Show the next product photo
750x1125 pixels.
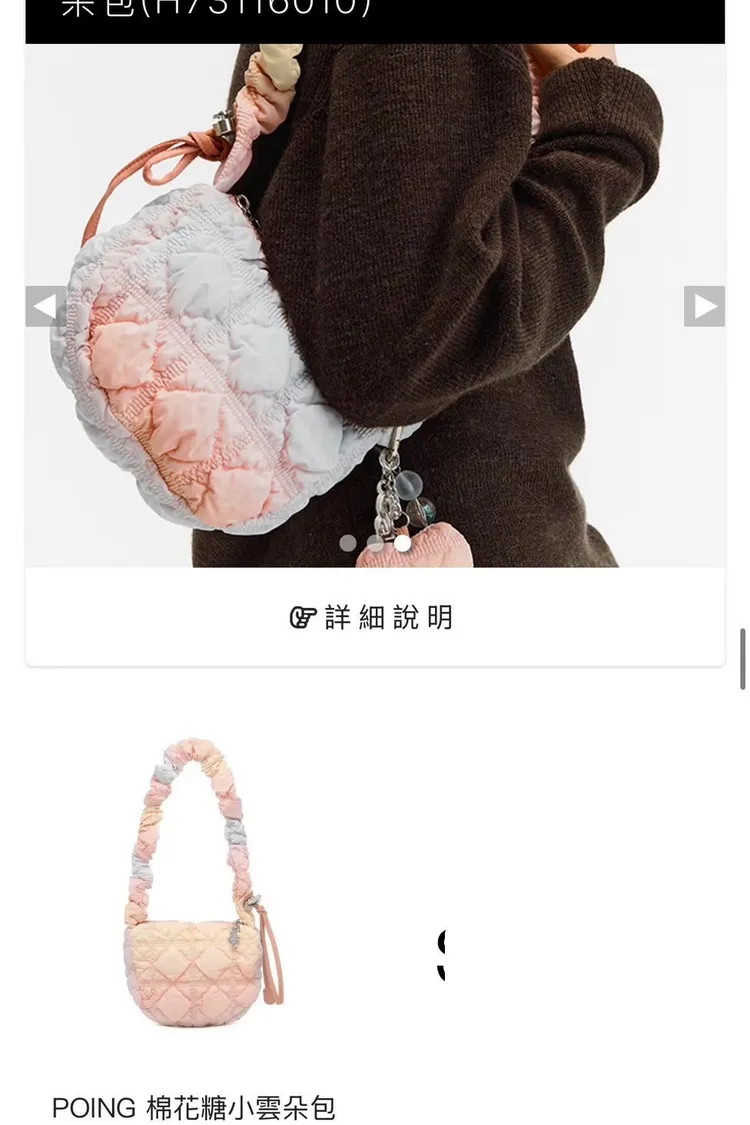tap(704, 306)
